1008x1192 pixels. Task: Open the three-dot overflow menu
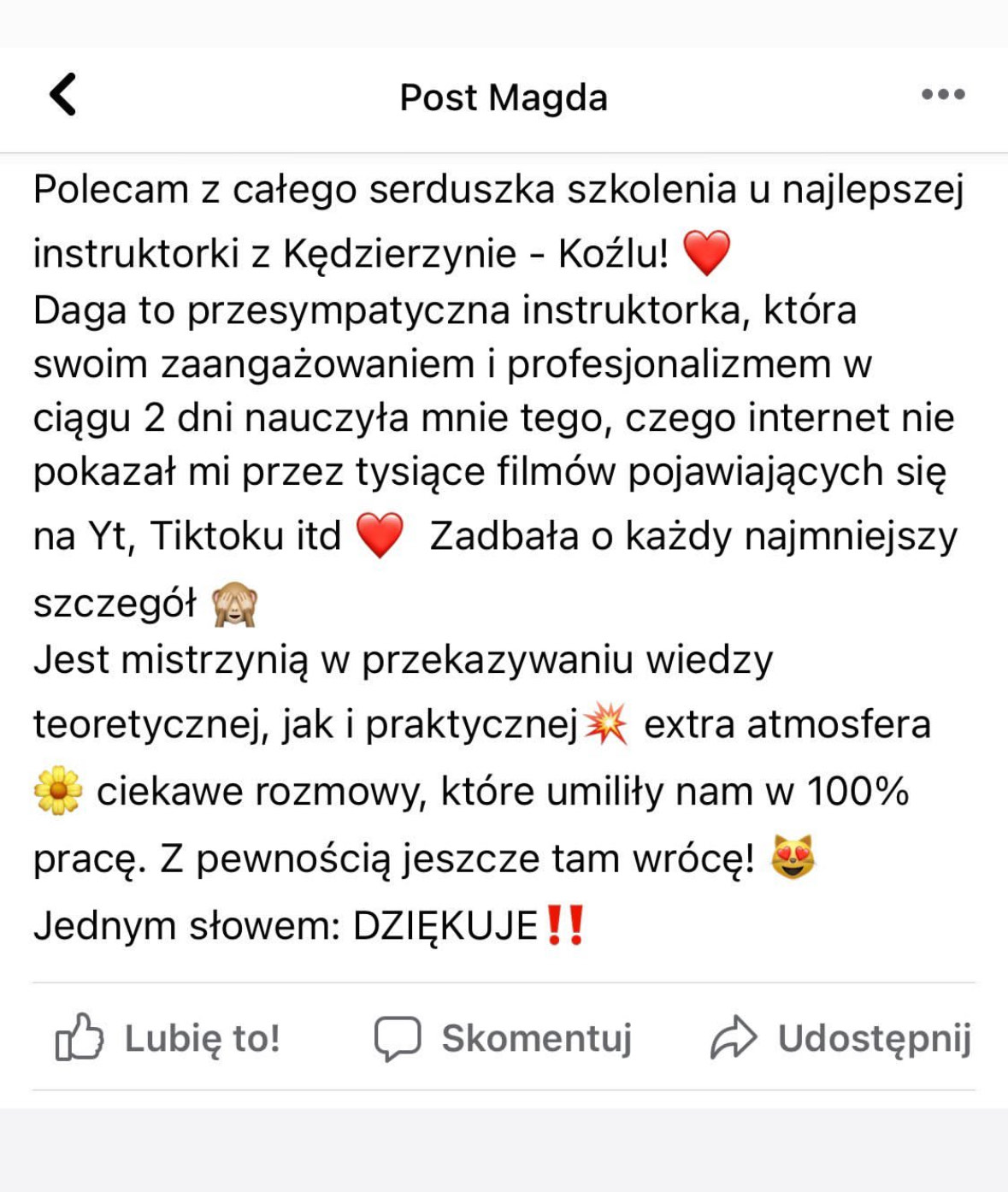click(x=943, y=95)
